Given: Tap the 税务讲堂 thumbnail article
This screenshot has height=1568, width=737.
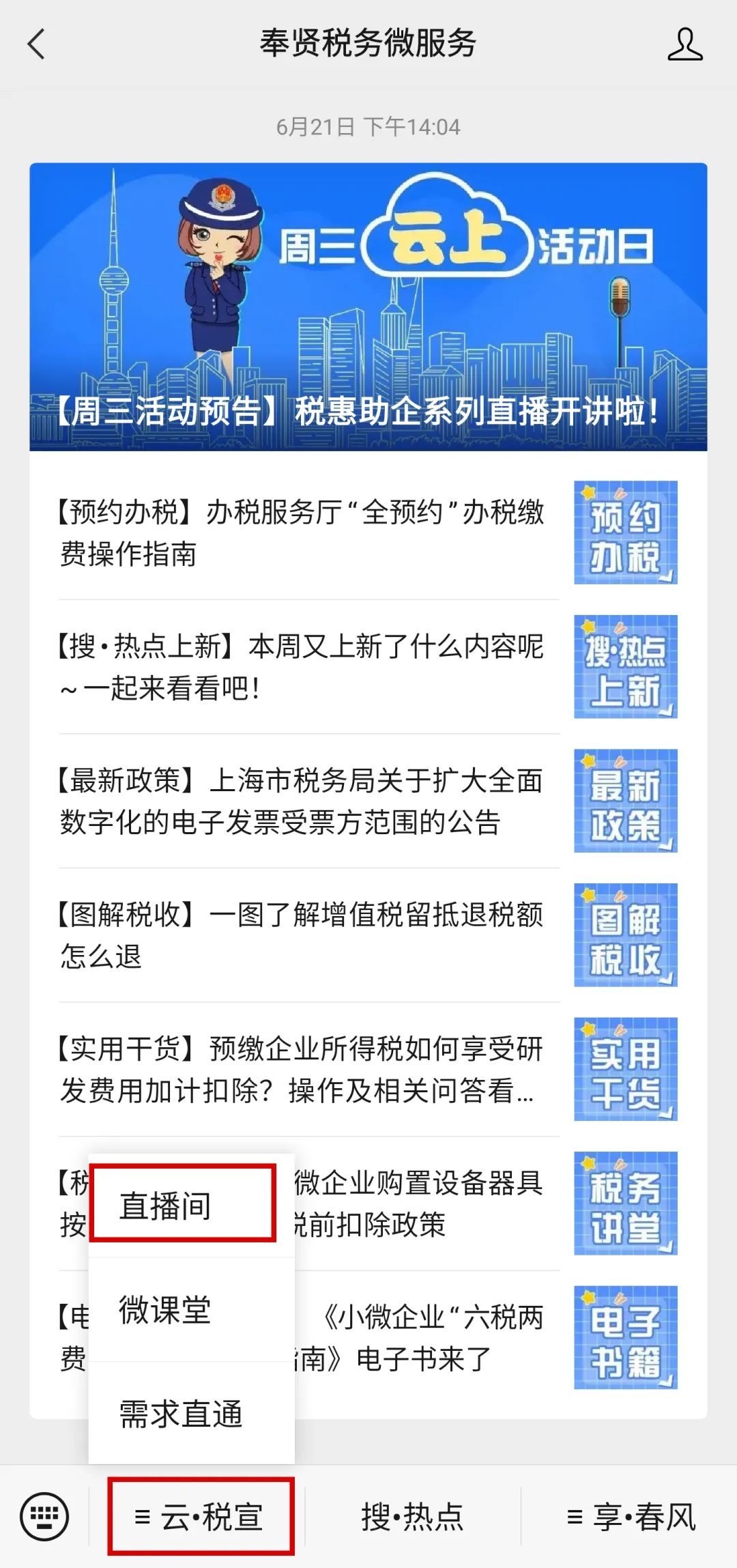Looking at the screenshot, I should pos(625,1203).
